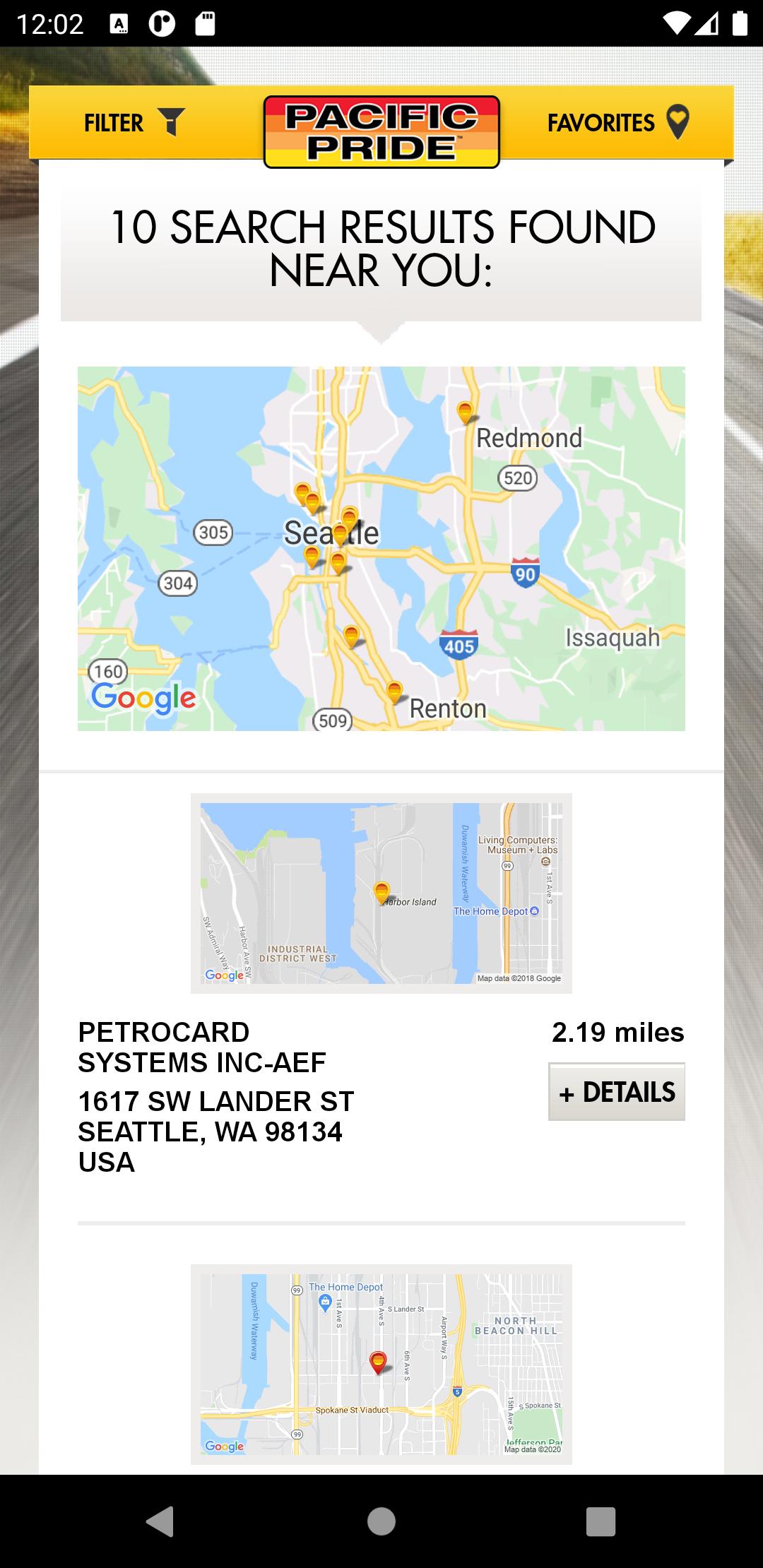763x1568 pixels.
Task: Select the map pin near Redmond
Action: 465,411
